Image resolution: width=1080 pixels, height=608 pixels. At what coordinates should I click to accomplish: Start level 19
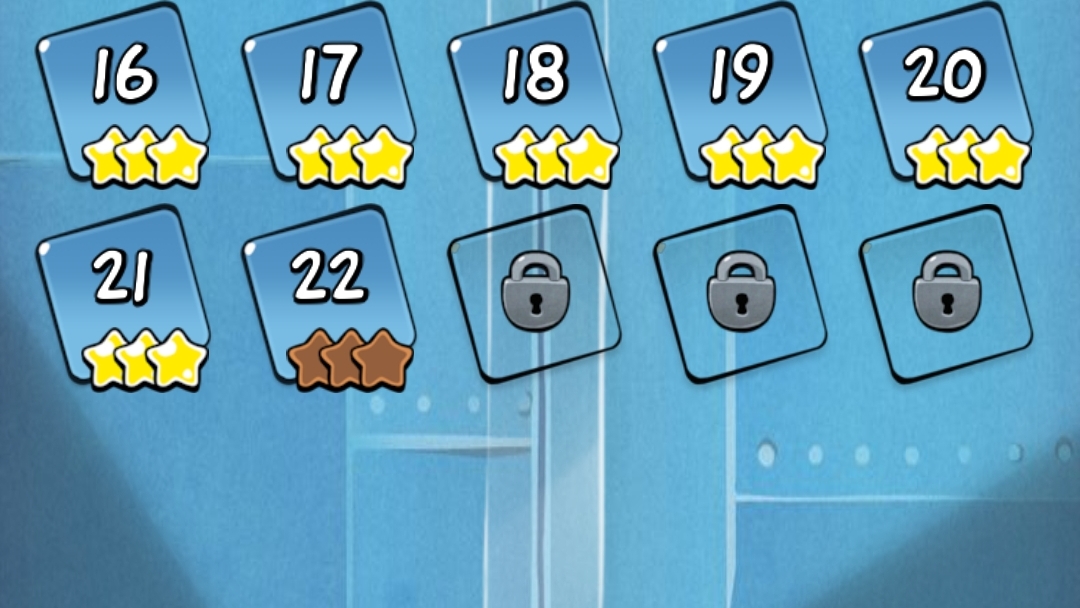(740, 95)
